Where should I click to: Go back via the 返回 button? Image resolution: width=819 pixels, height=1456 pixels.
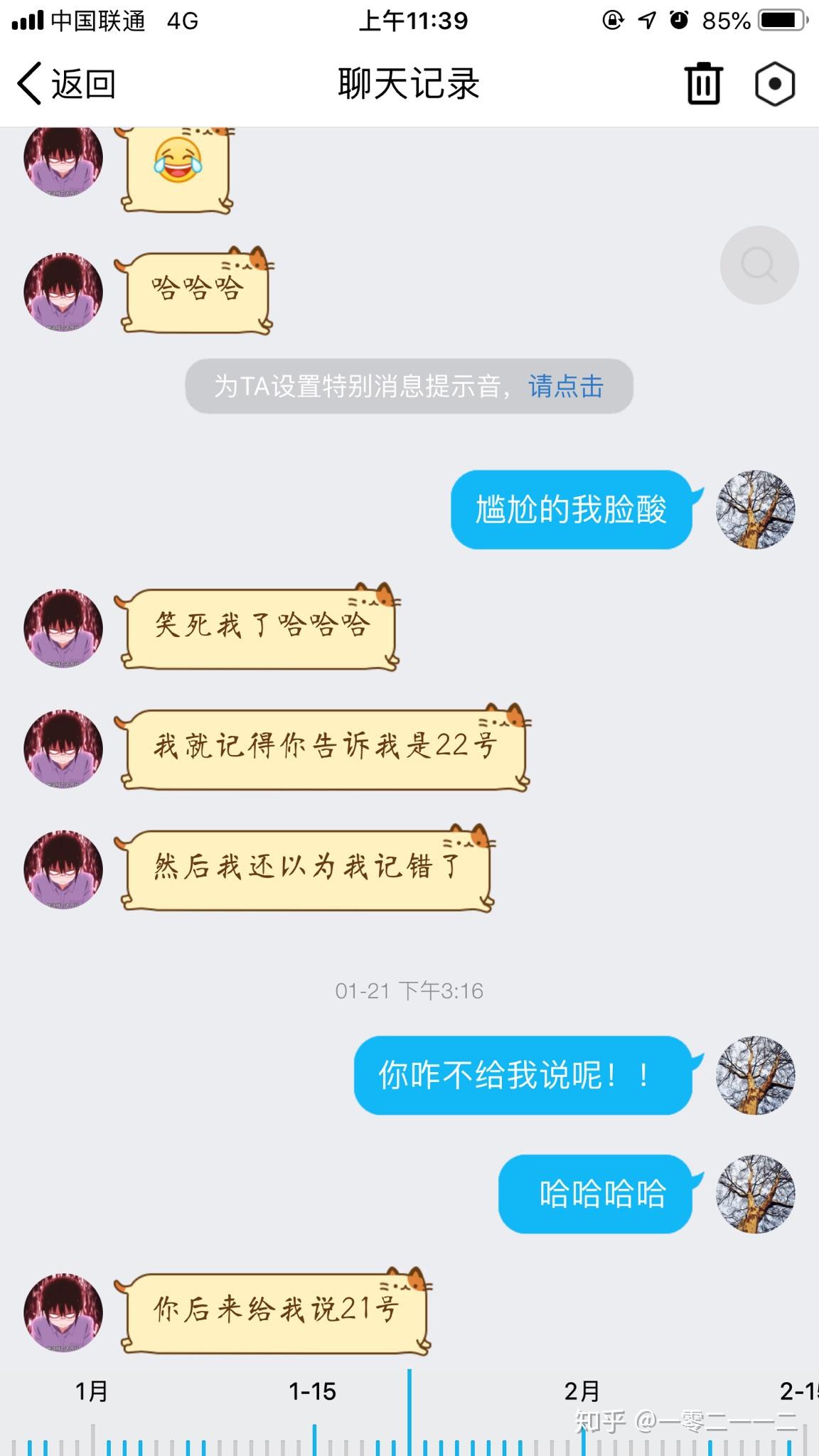pos(65,84)
